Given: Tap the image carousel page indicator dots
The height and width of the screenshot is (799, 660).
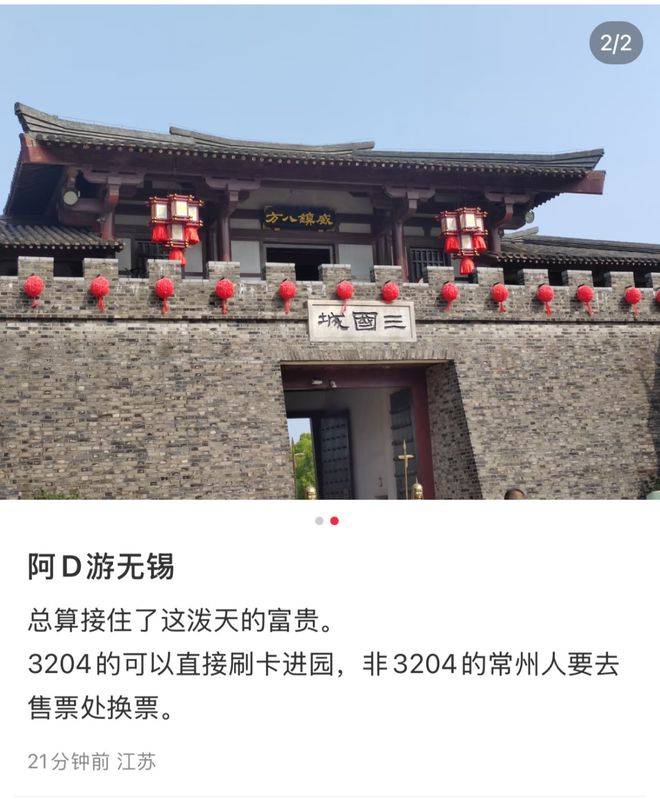Looking at the screenshot, I should pos(327,520).
